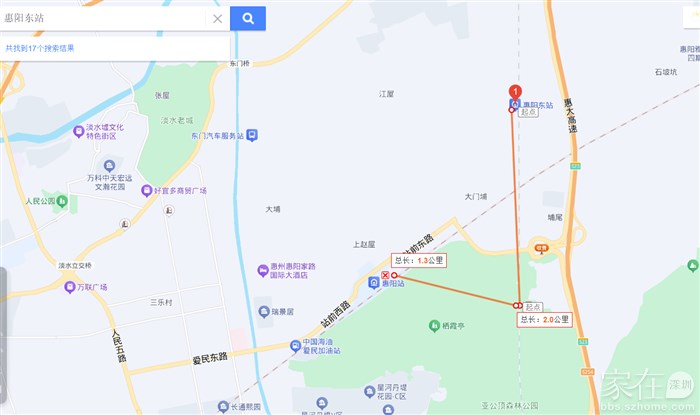Select the 惠州惠阳家路国际大酒店 hotel marker
Screen dimensions: 700x415
[x=262, y=267]
